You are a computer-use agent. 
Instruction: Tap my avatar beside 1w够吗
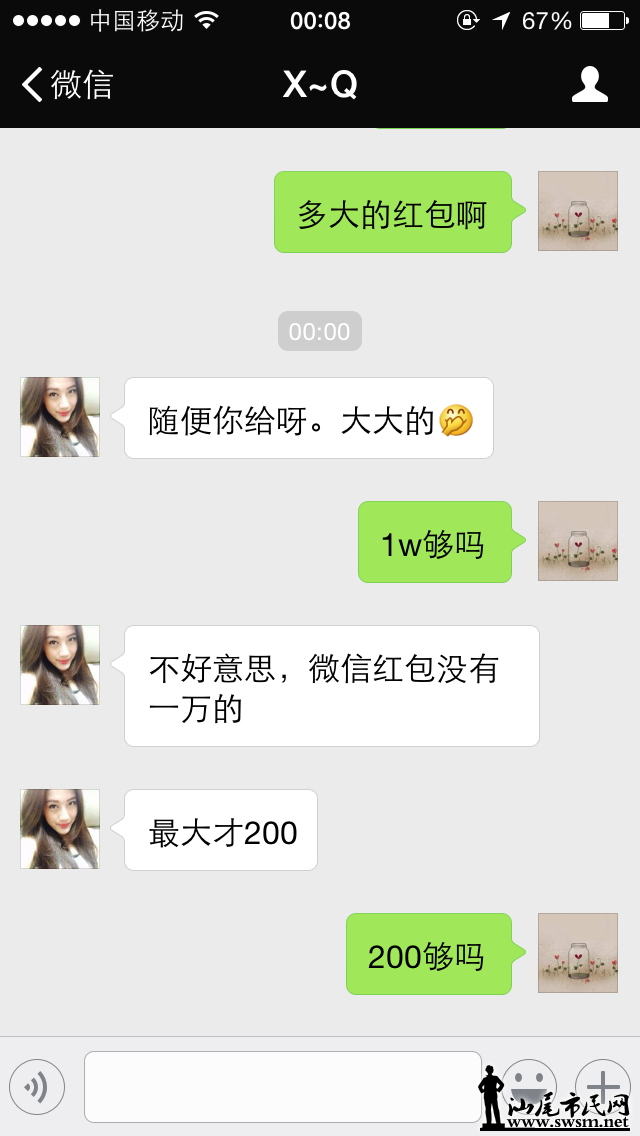[578, 541]
